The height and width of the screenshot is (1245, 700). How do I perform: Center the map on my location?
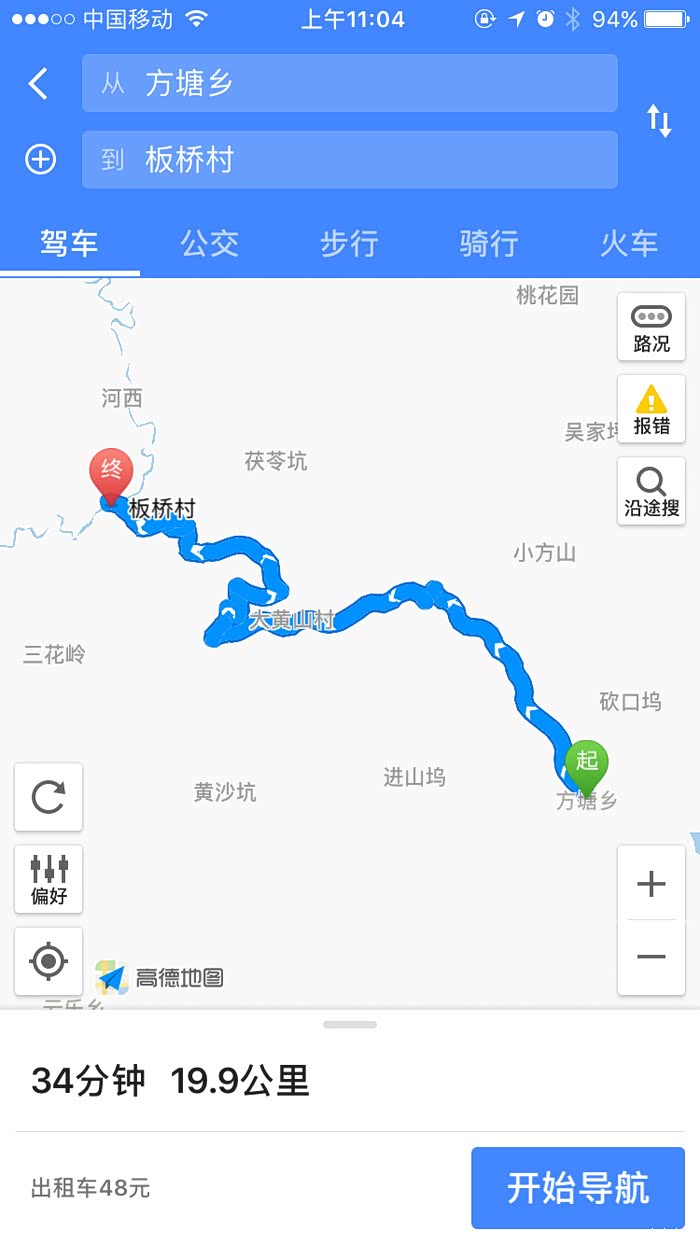[x=48, y=961]
